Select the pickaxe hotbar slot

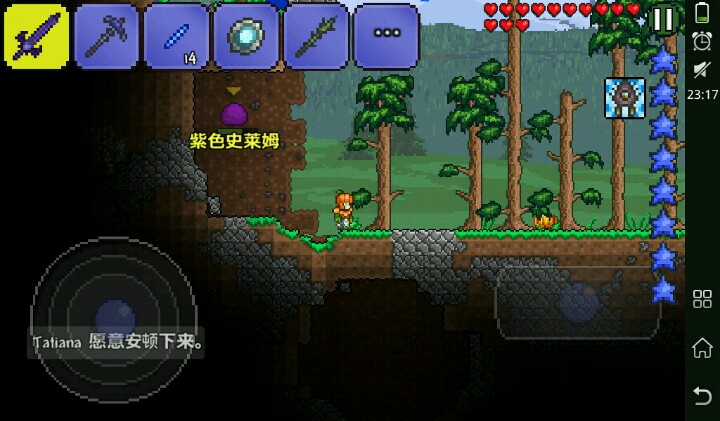[107, 36]
